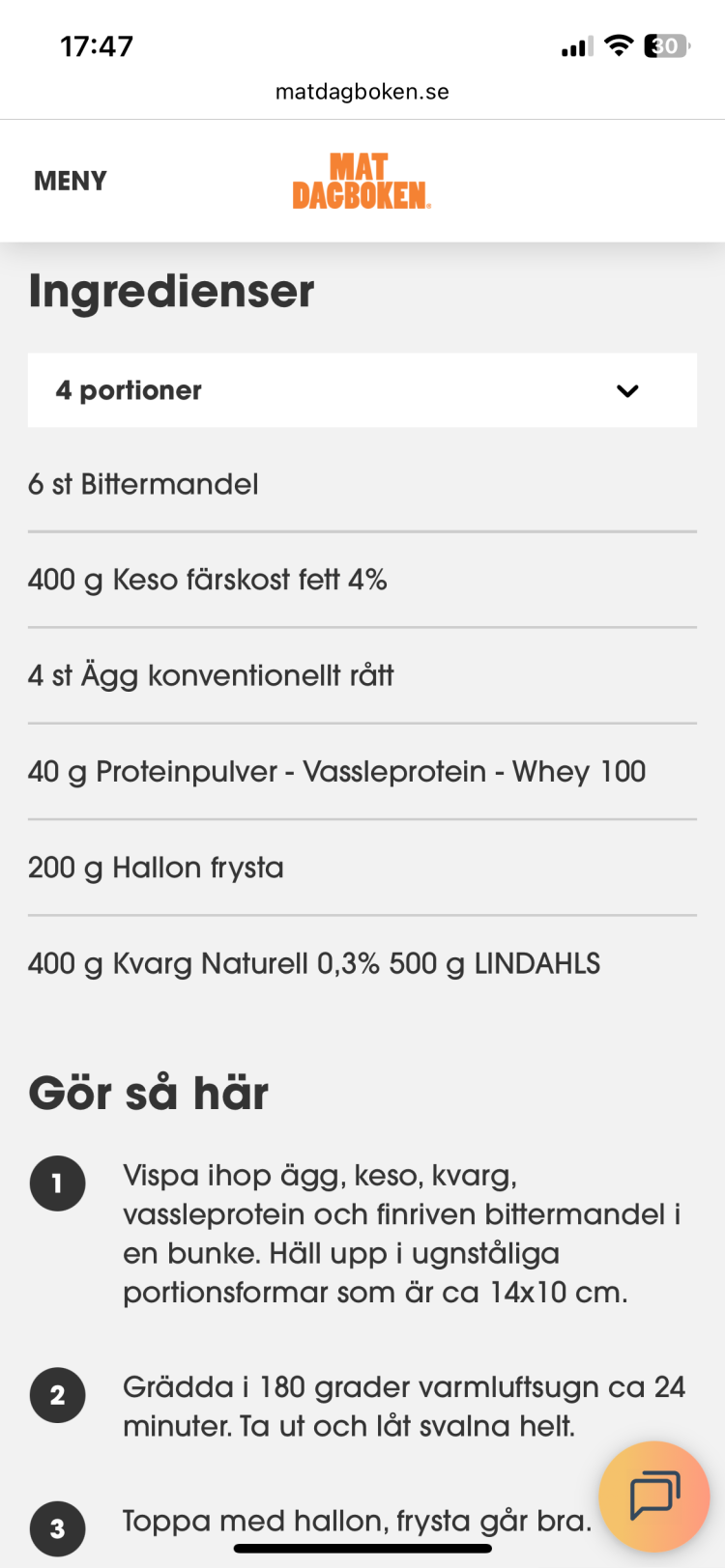
Task: Select the ingredient 6 st Bittermandel
Action: coord(142,483)
